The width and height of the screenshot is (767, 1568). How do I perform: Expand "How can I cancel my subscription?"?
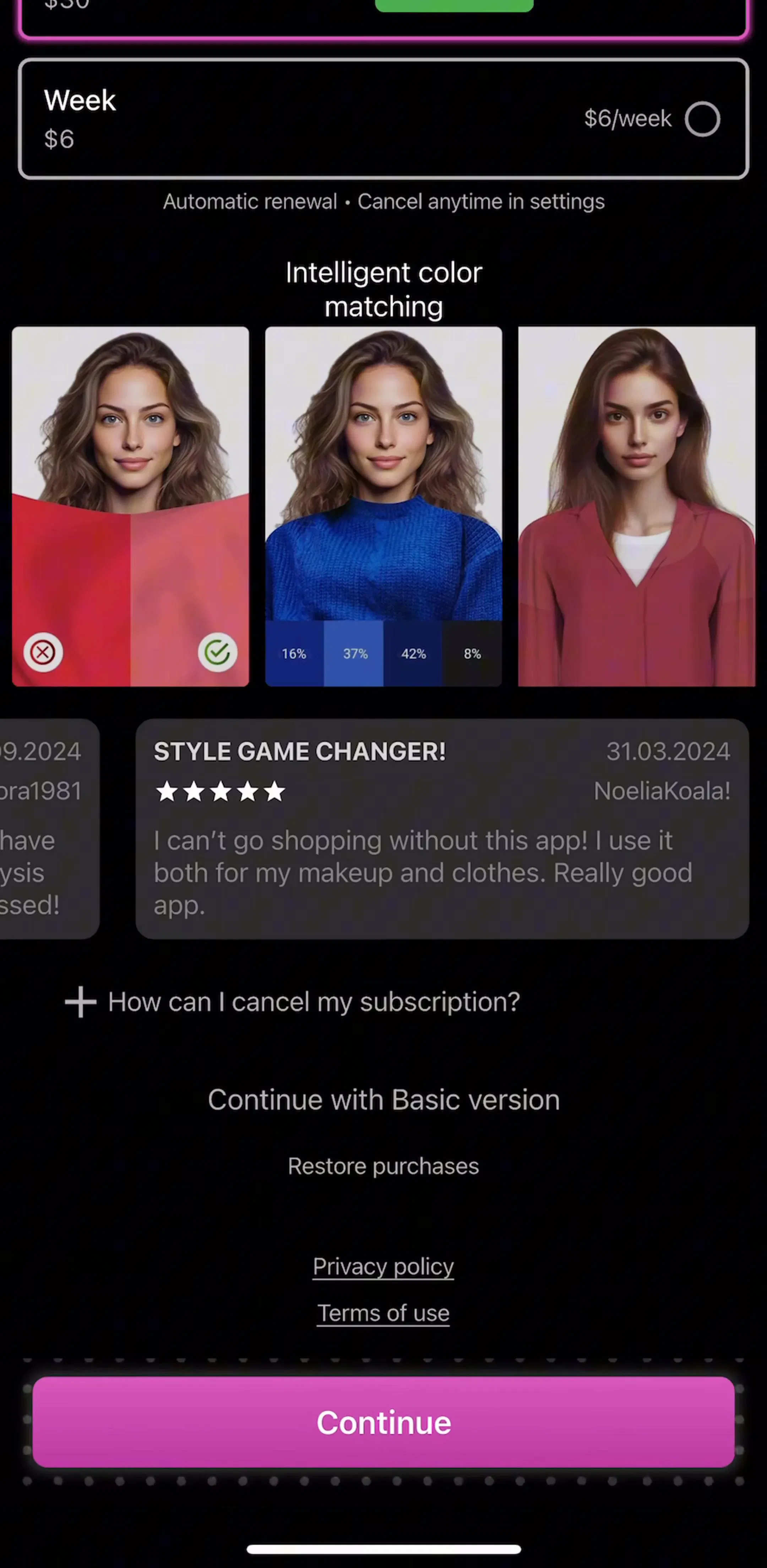click(293, 1002)
